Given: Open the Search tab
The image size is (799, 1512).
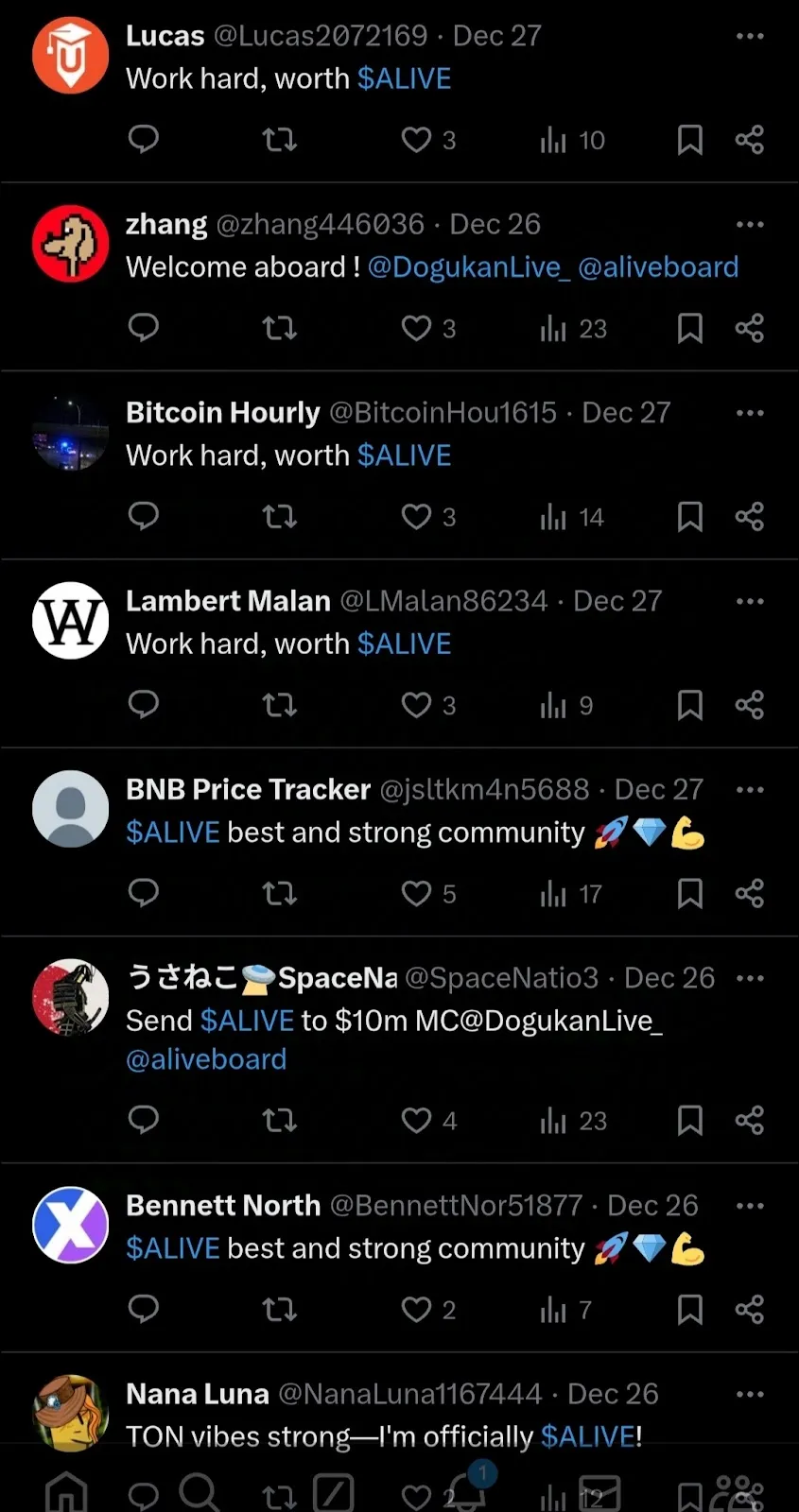Looking at the screenshot, I should tap(200, 1493).
